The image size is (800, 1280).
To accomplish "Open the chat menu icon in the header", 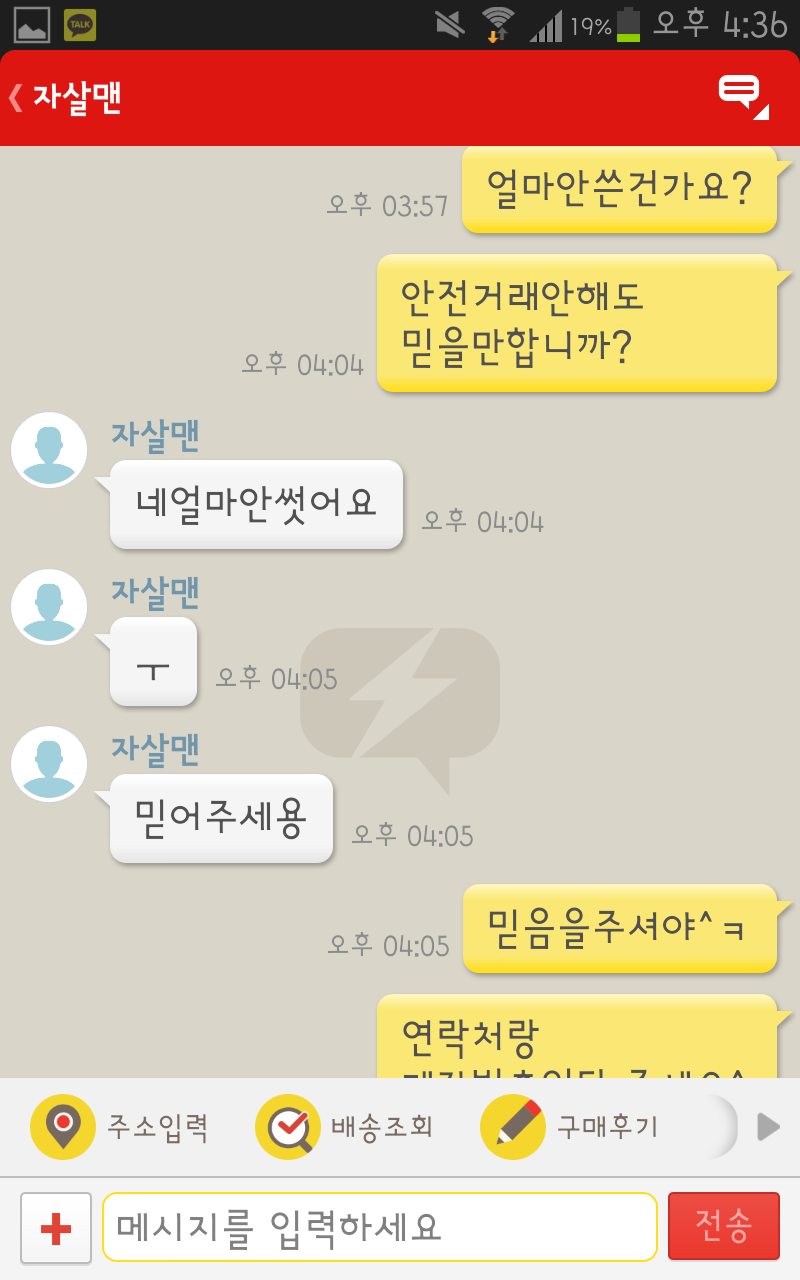I will (743, 97).
